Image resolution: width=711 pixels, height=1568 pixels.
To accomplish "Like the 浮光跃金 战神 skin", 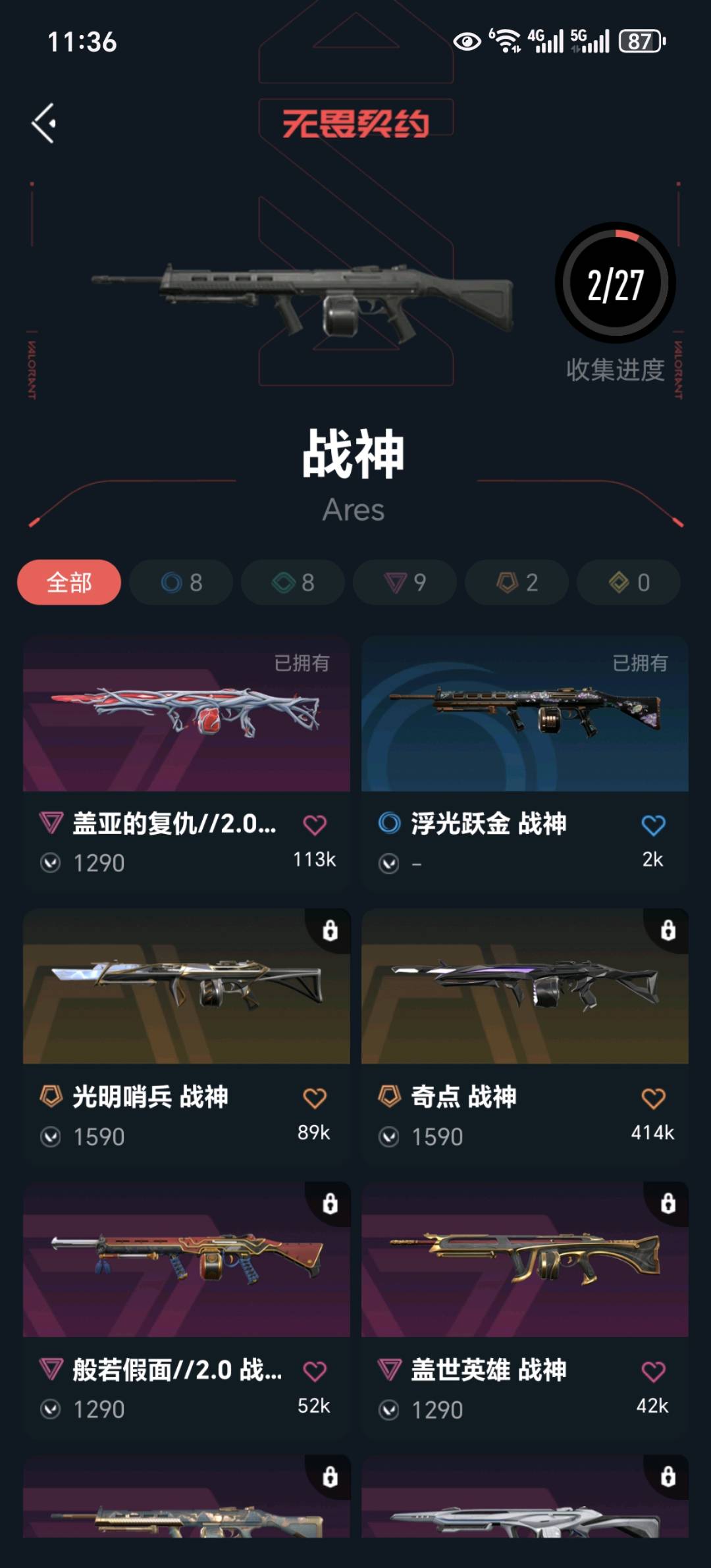I will click(x=653, y=825).
